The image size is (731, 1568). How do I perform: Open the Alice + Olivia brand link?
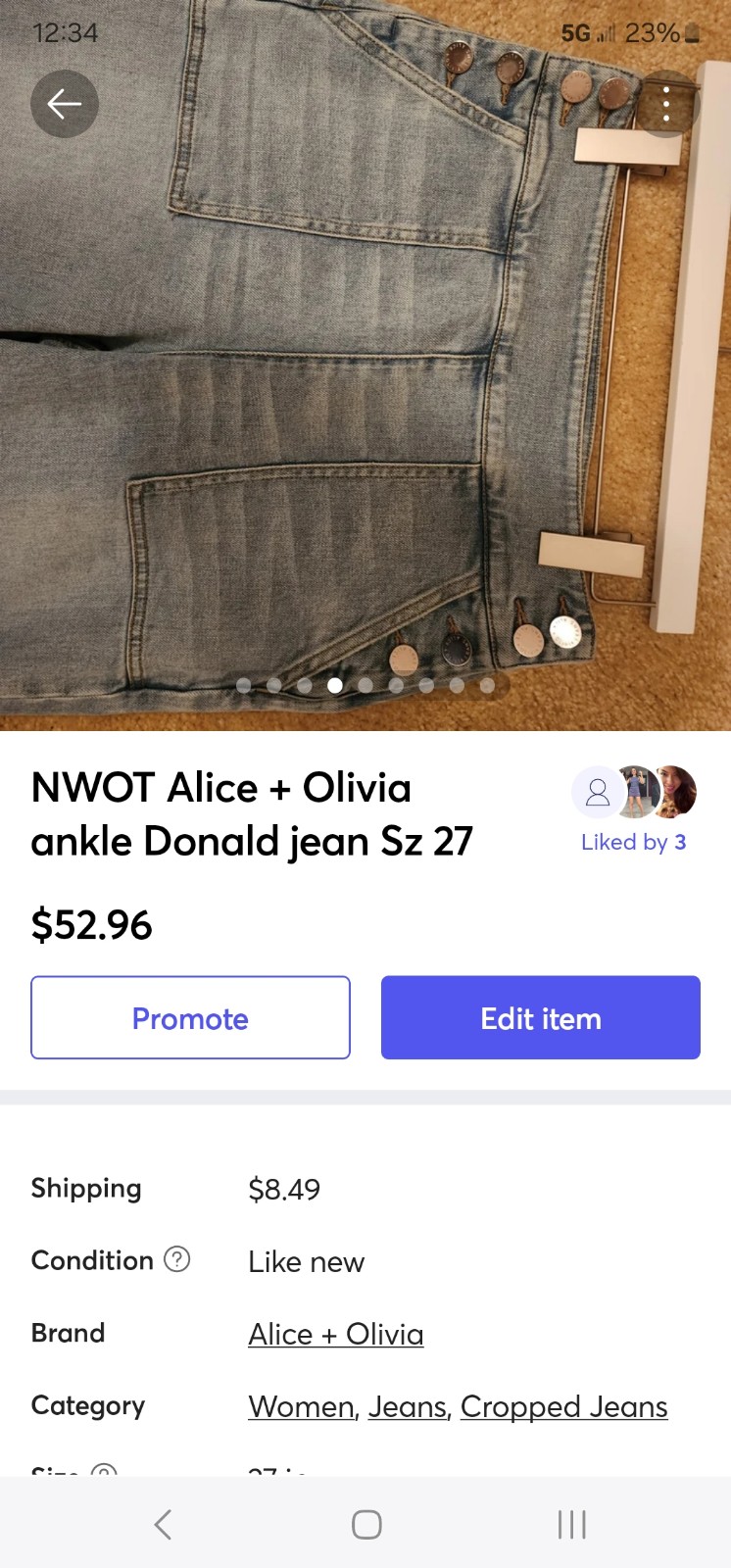336,1334
